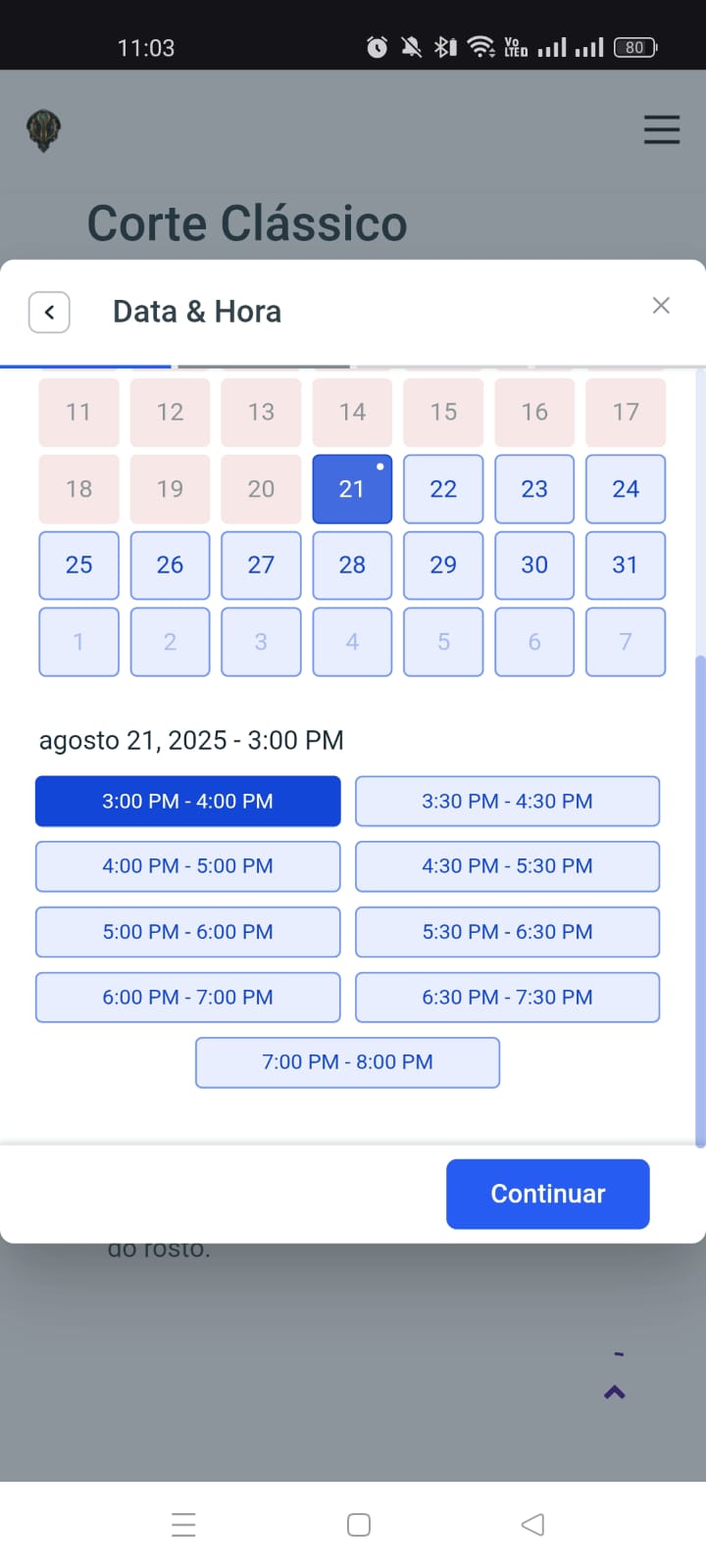Select the 3:30 PM - 4:30 PM slot
The width and height of the screenshot is (706, 1568).
[507, 802]
